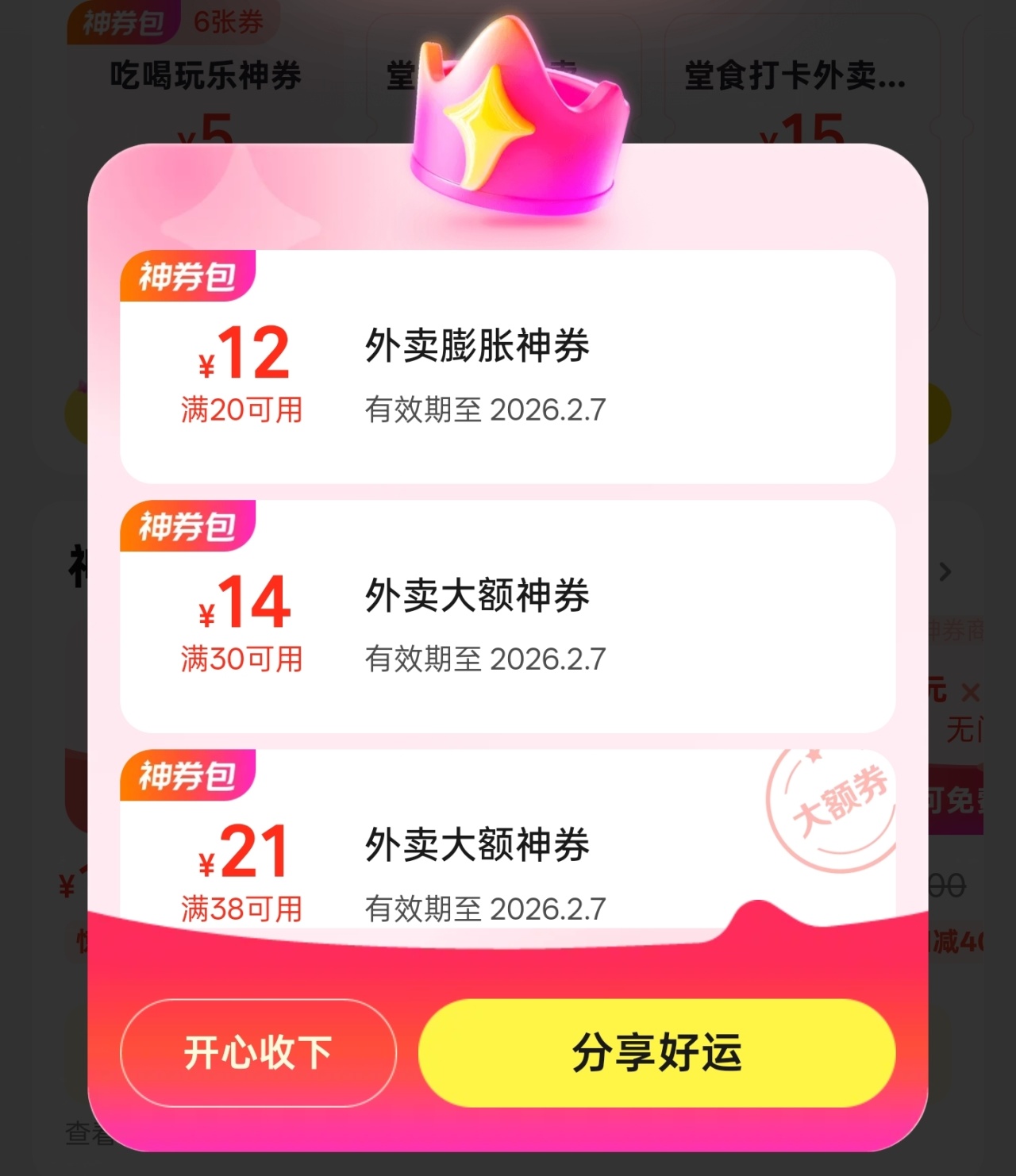This screenshot has height=1176, width=1016.
Task: Tap the 开心收下 button
Action: (x=258, y=1052)
